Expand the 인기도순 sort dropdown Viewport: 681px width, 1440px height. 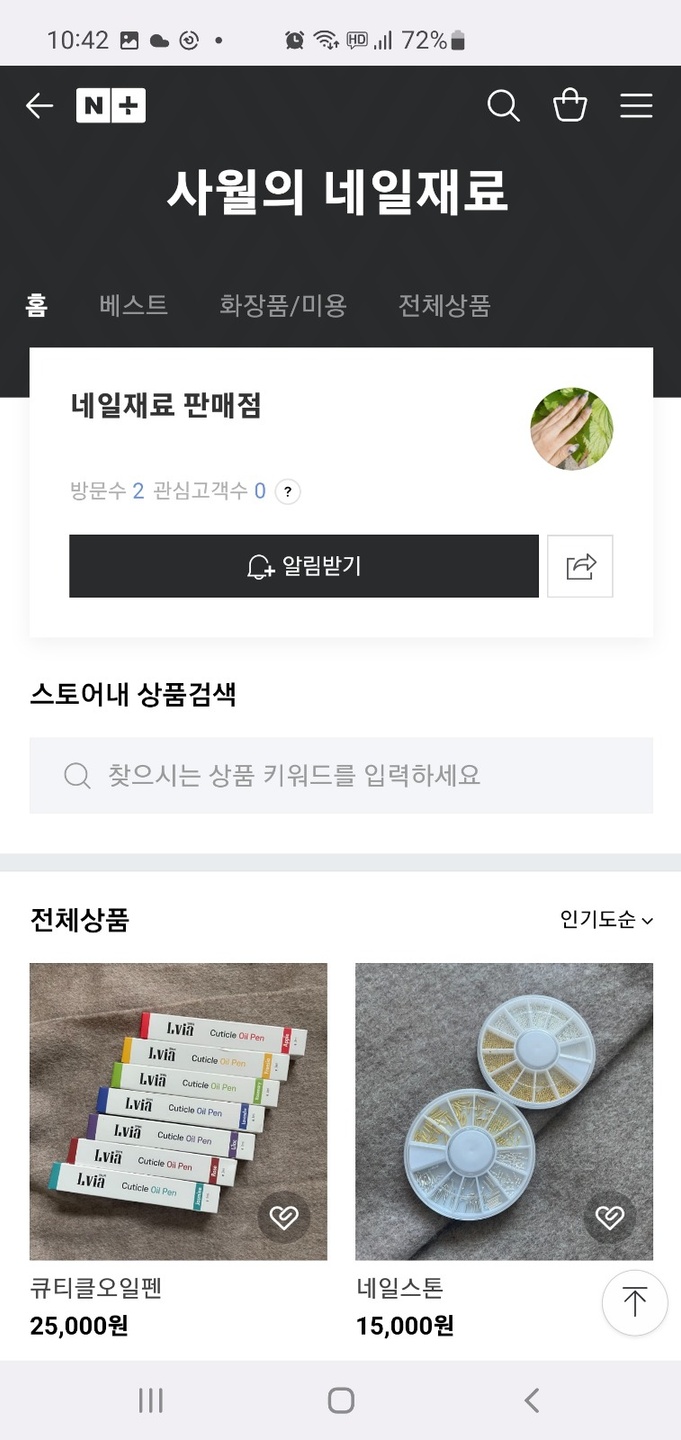tap(606, 920)
